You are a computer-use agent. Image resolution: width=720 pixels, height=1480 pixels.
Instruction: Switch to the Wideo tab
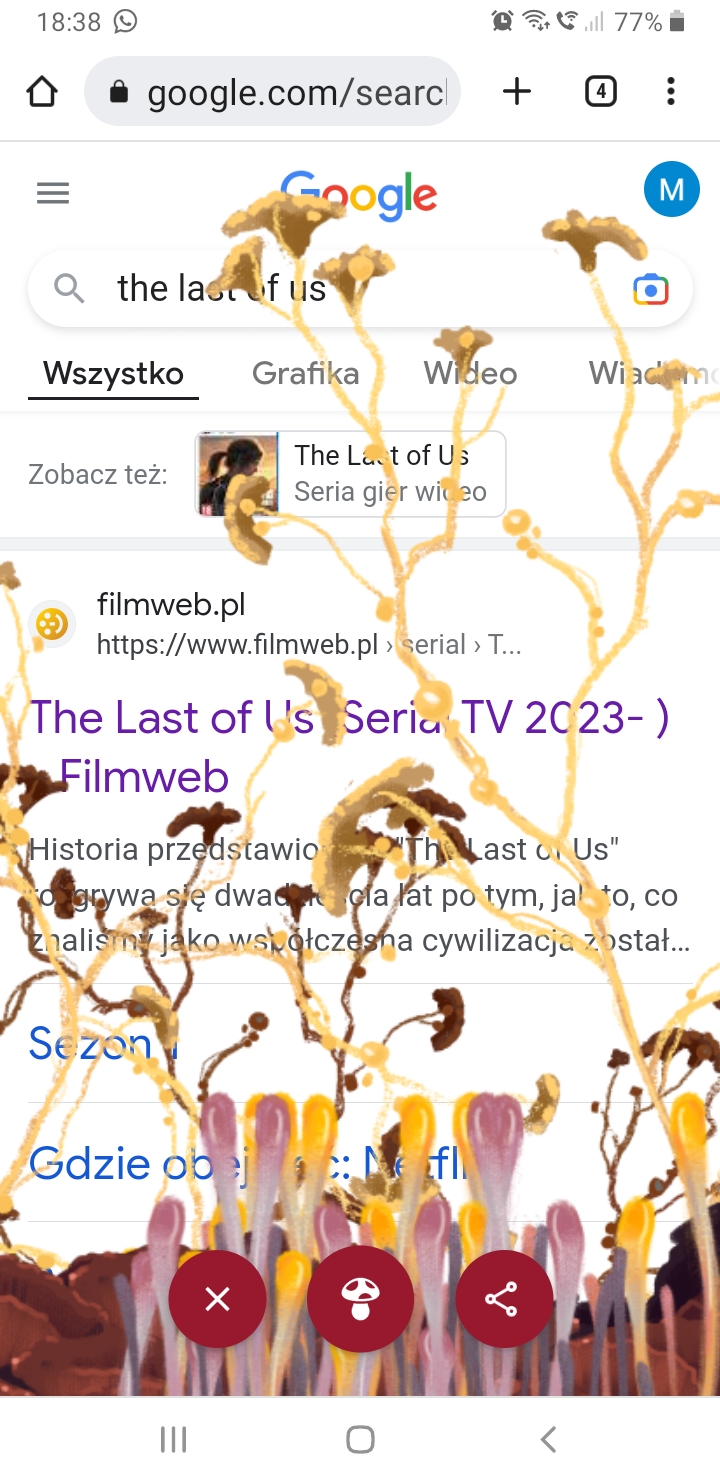click(x=470, y=374)
